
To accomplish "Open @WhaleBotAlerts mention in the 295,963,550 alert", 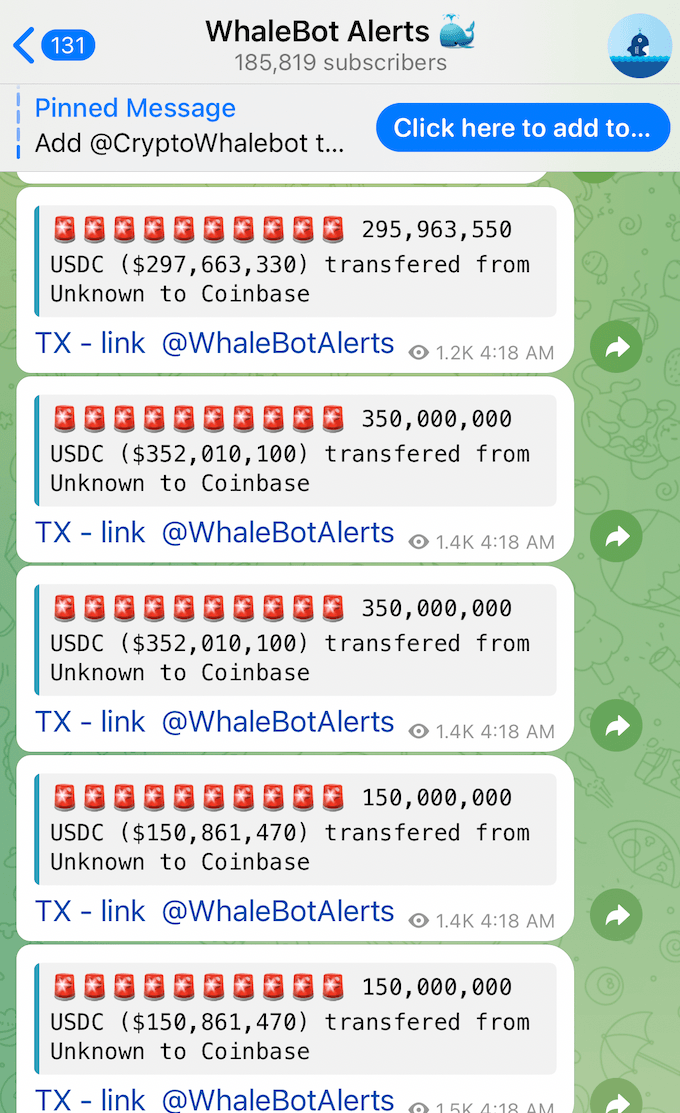I will pyautogui.click(x=278, y=343).
